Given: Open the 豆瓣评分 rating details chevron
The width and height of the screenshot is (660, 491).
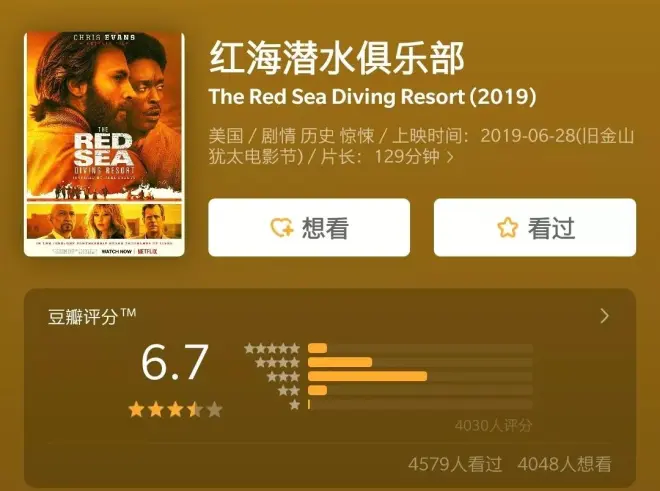Looking at the screenshot, I should pos(604,316).
